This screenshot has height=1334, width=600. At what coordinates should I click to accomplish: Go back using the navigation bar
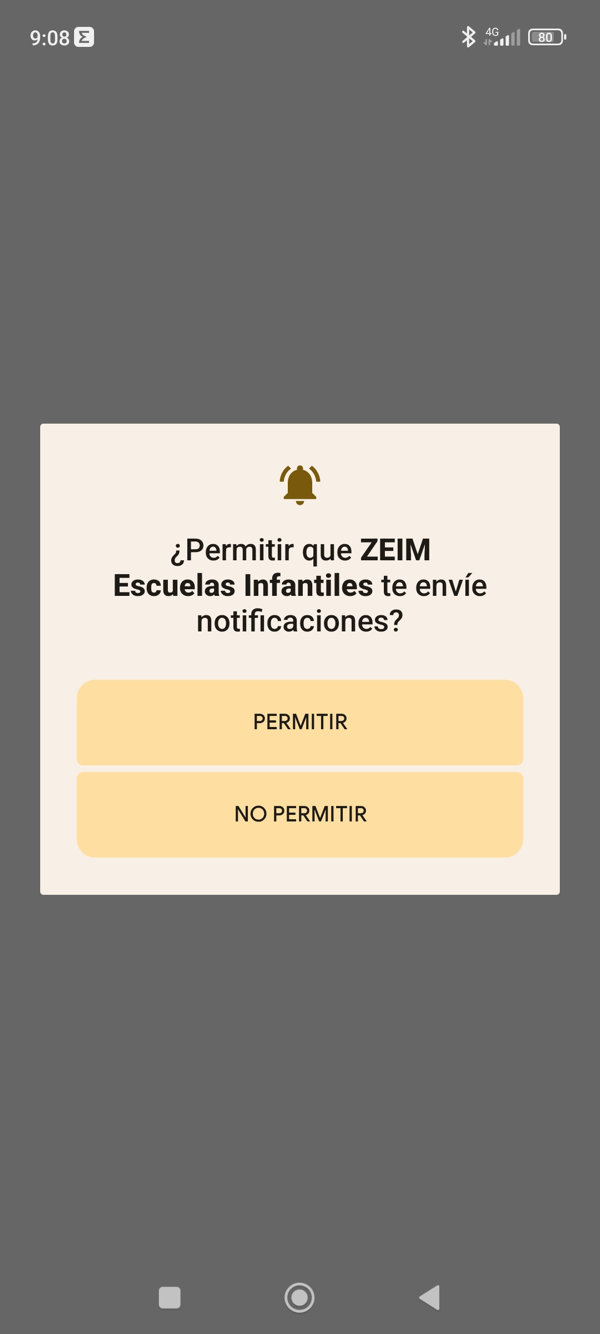tap(430, 1297)
